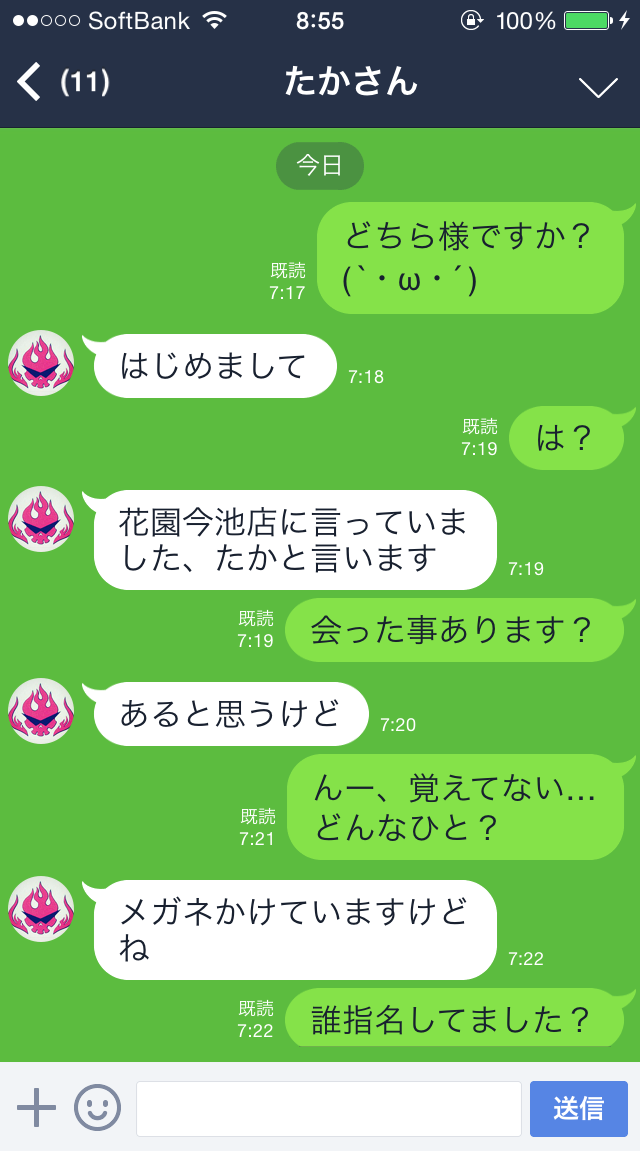The width and height of the screenshot is (640, 1151).
Task: Expand the chat options chevron menu
Action: [x=598, y=86]
